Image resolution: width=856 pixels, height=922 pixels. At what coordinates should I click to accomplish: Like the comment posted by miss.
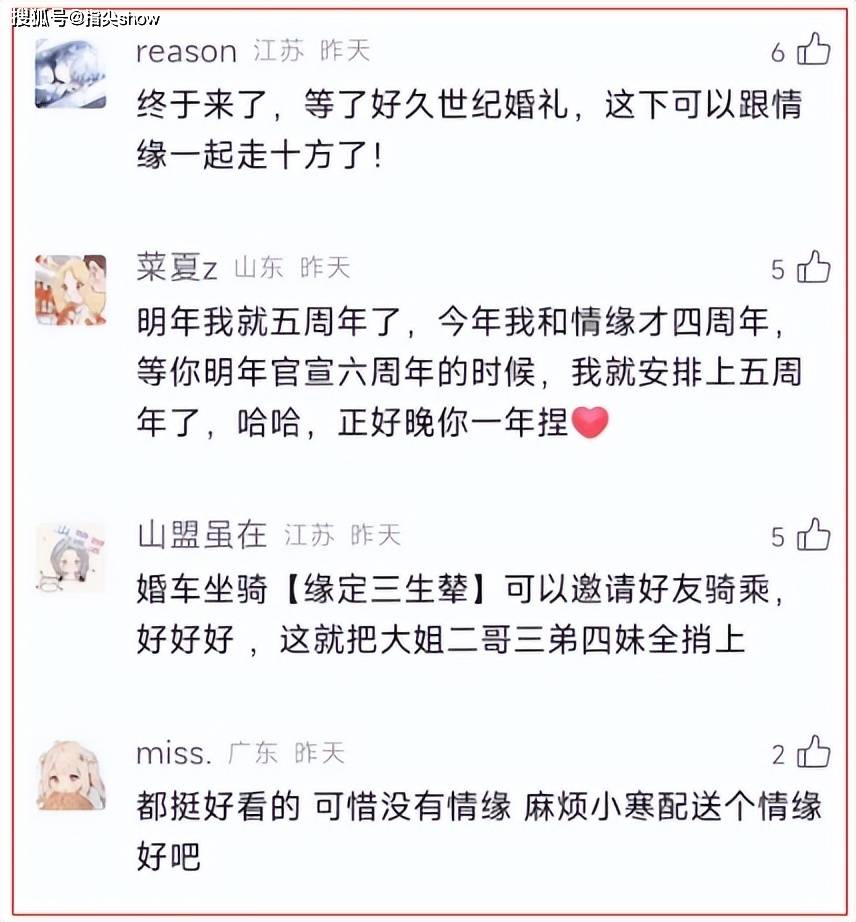(x=813, y=752)
